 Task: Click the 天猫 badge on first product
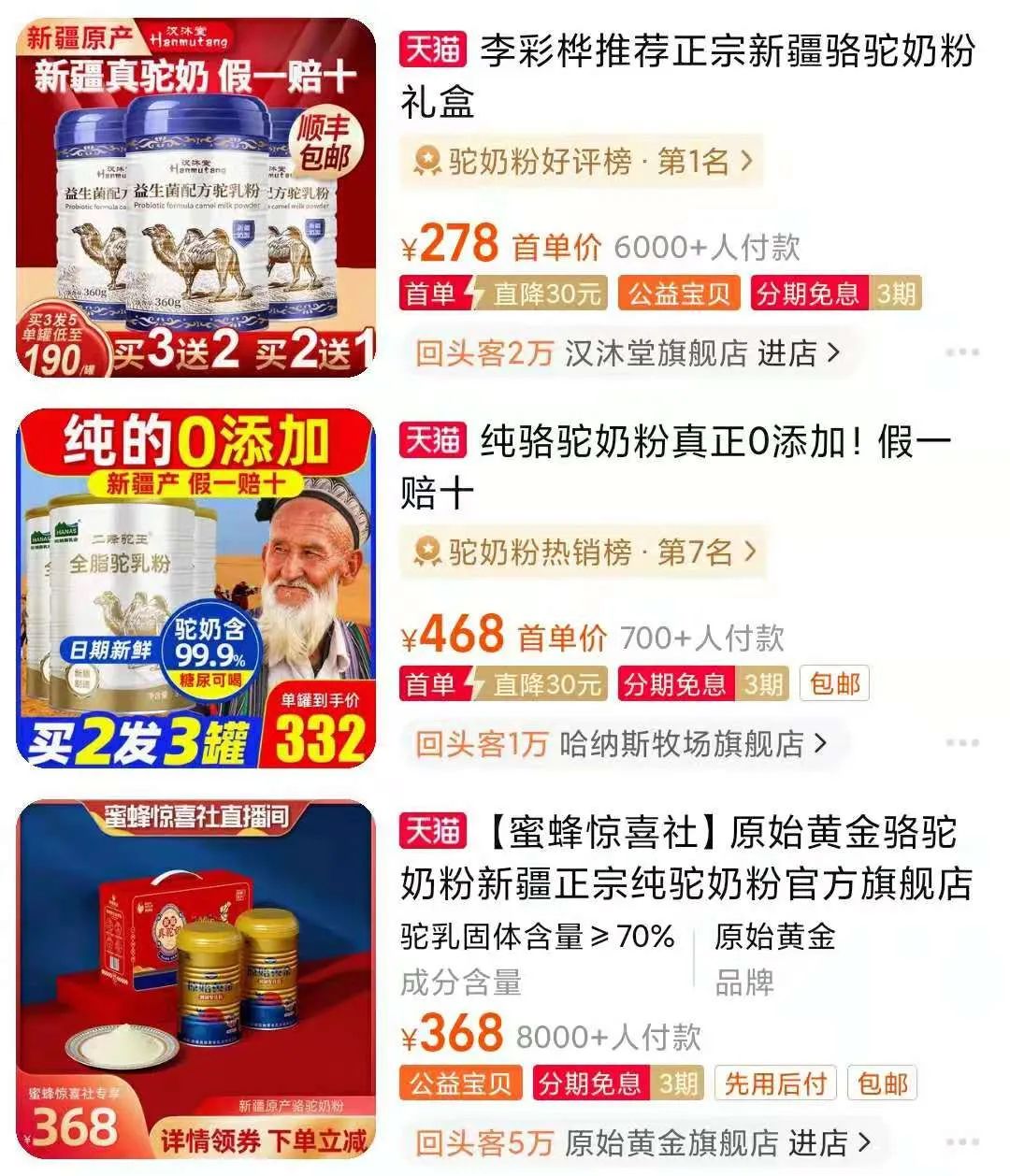[434, 46]
